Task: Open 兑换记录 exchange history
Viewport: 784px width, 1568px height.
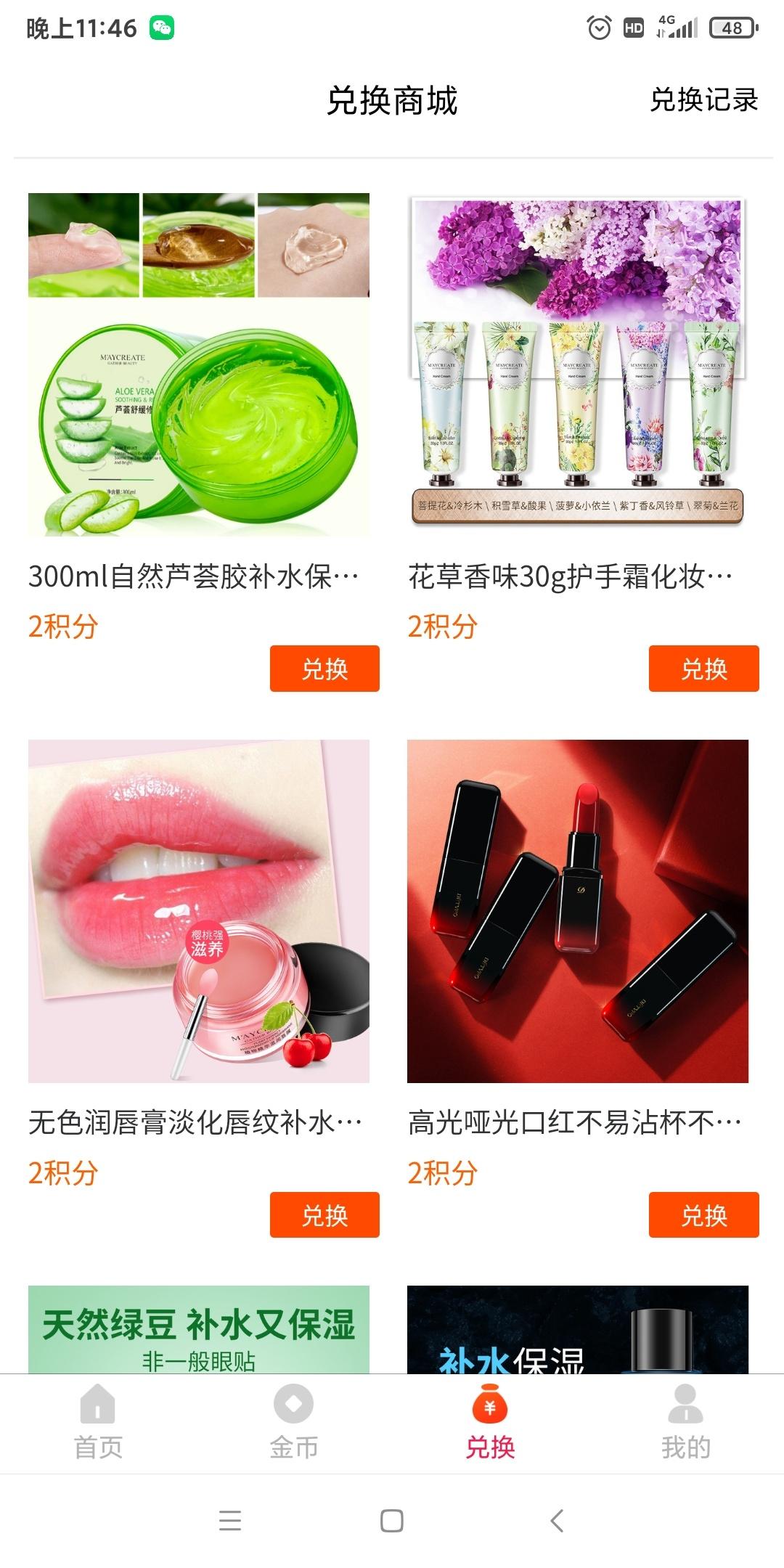Action: click(703, 100)
